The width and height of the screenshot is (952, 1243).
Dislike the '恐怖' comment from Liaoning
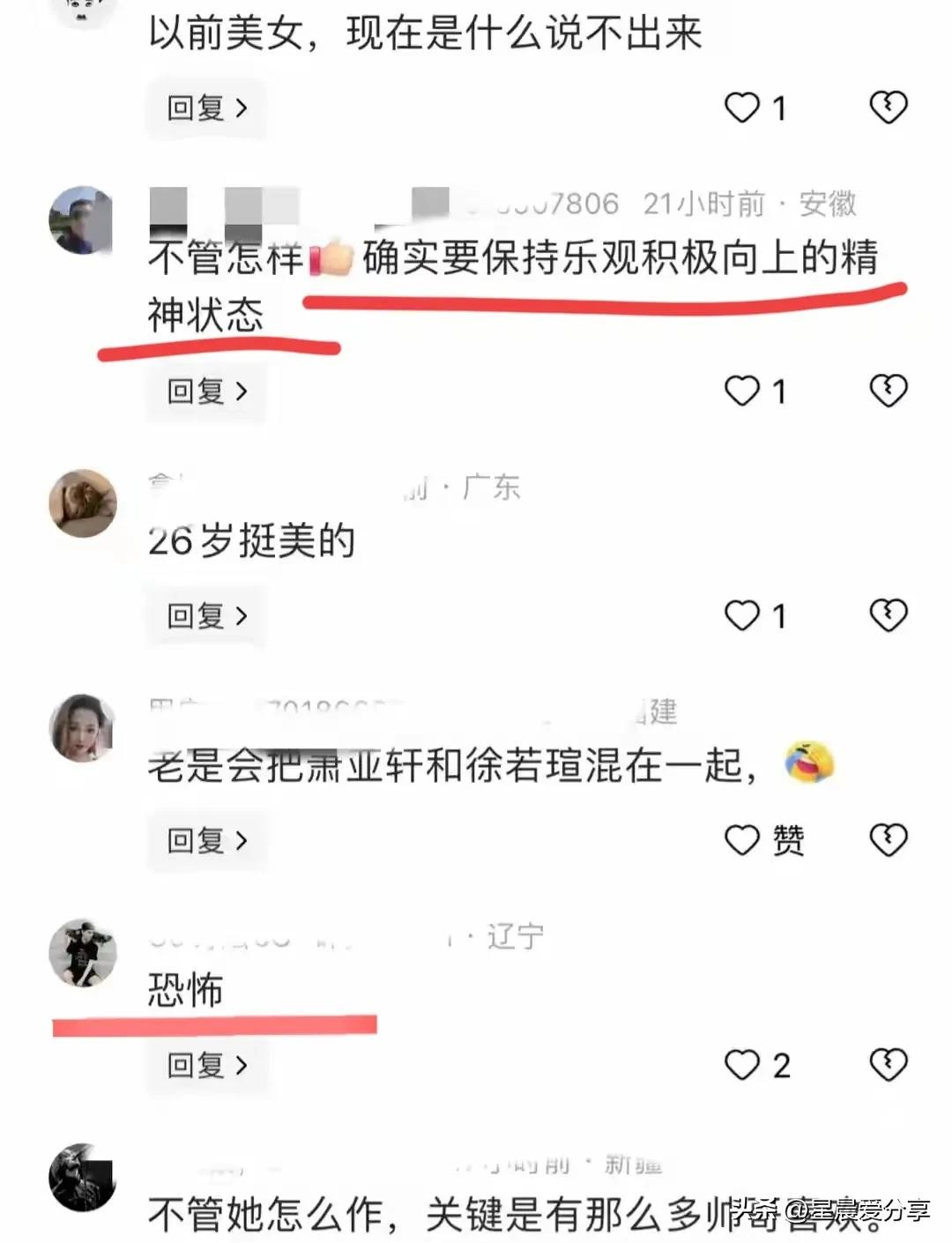888,1065
